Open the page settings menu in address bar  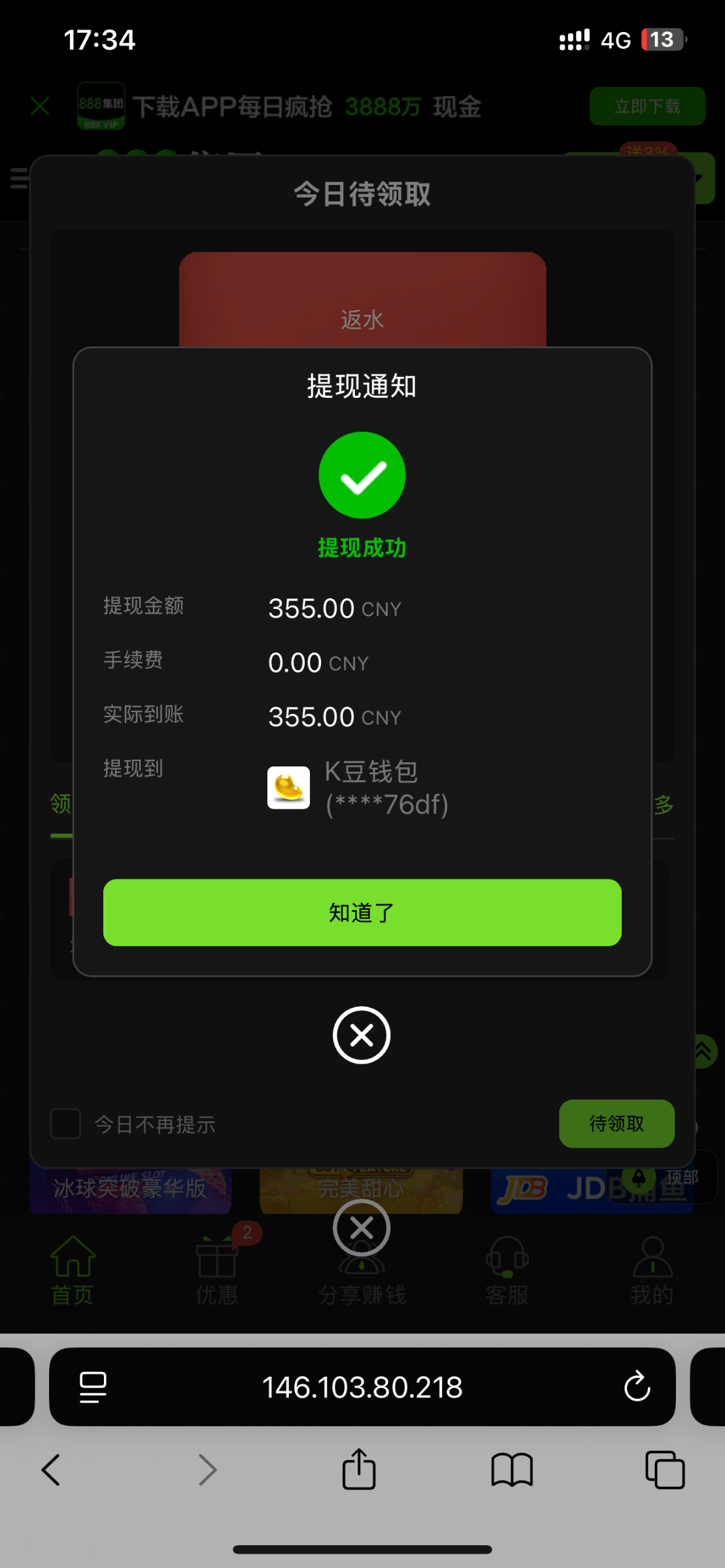pos(93,1387)
